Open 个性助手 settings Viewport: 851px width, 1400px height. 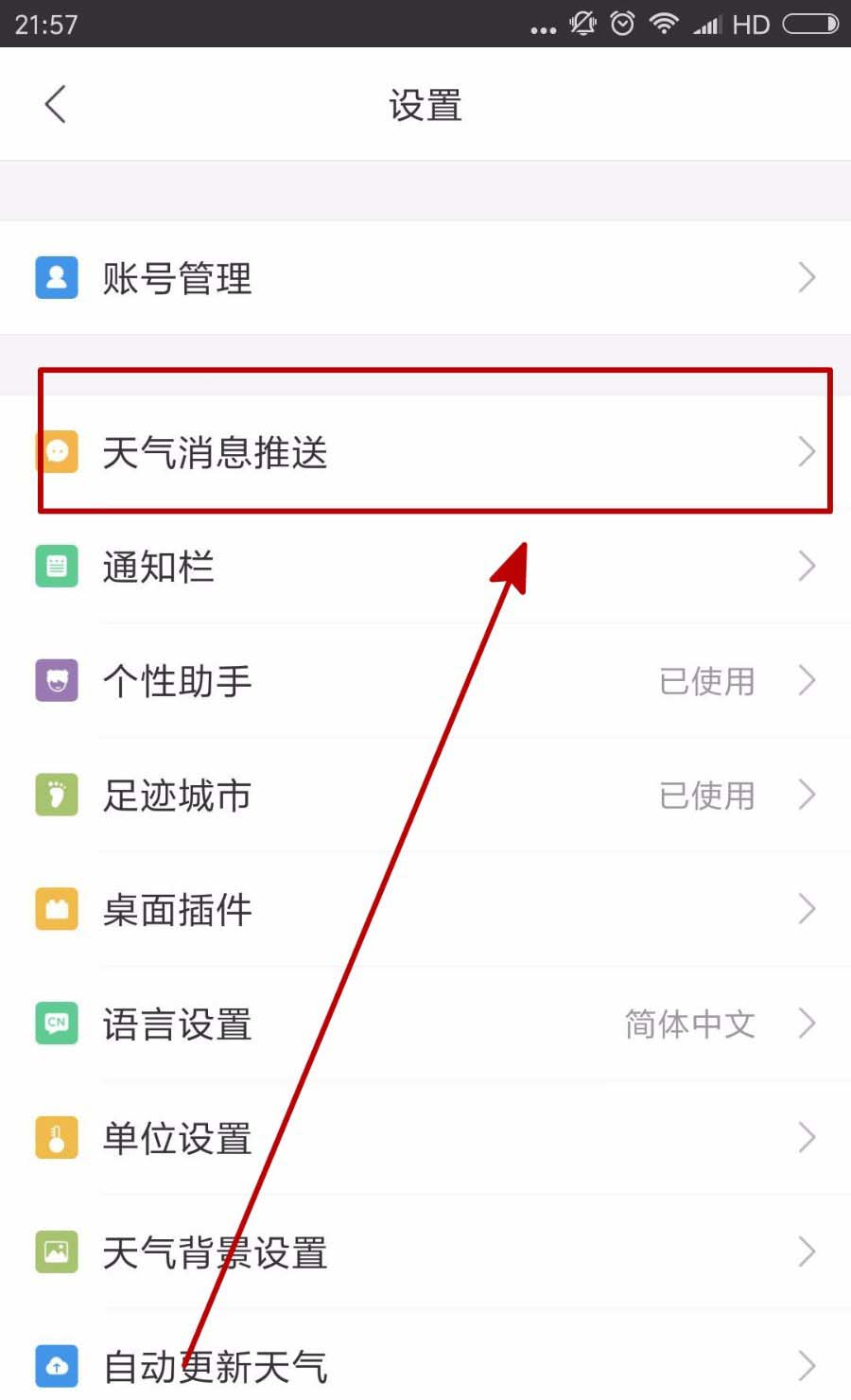point(425,681)
